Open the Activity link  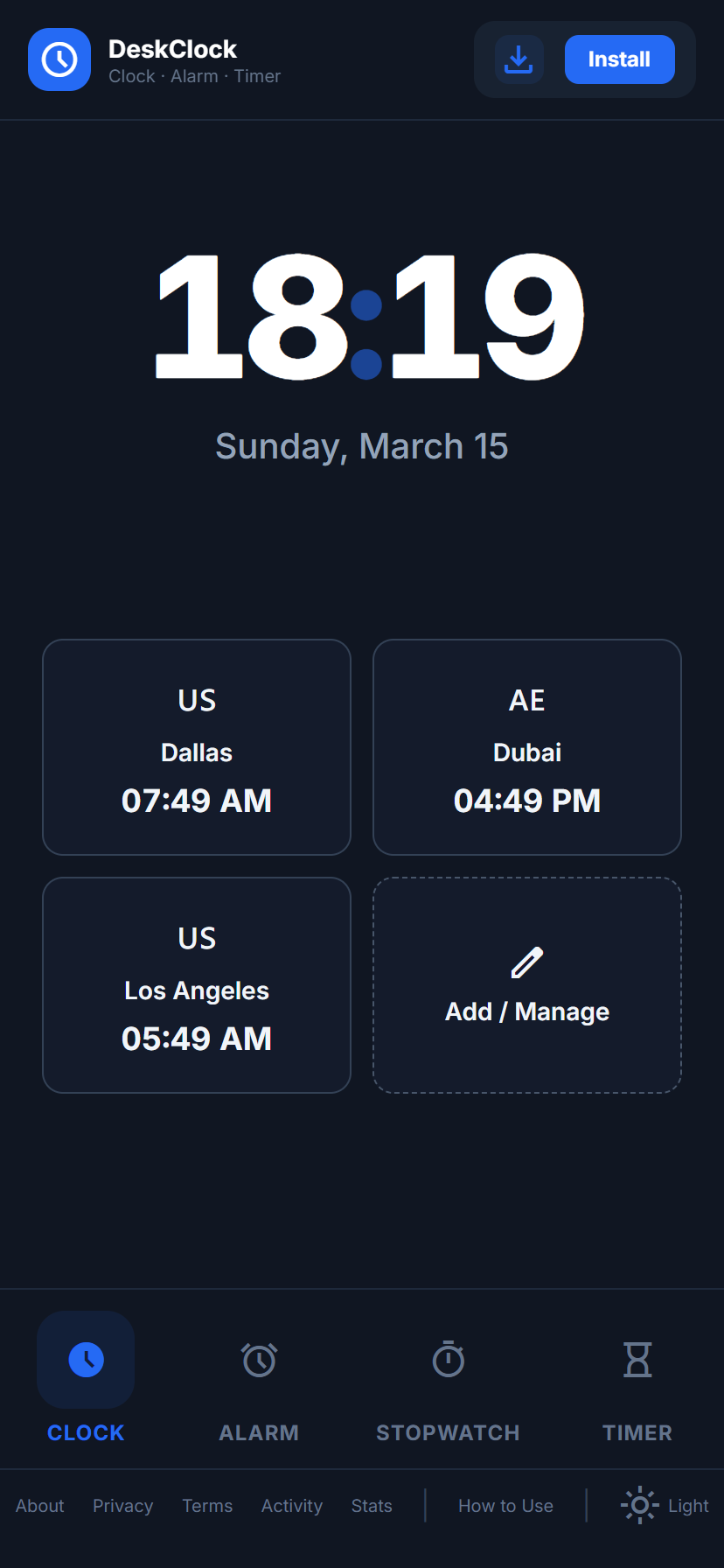(x=292, y=1506)
